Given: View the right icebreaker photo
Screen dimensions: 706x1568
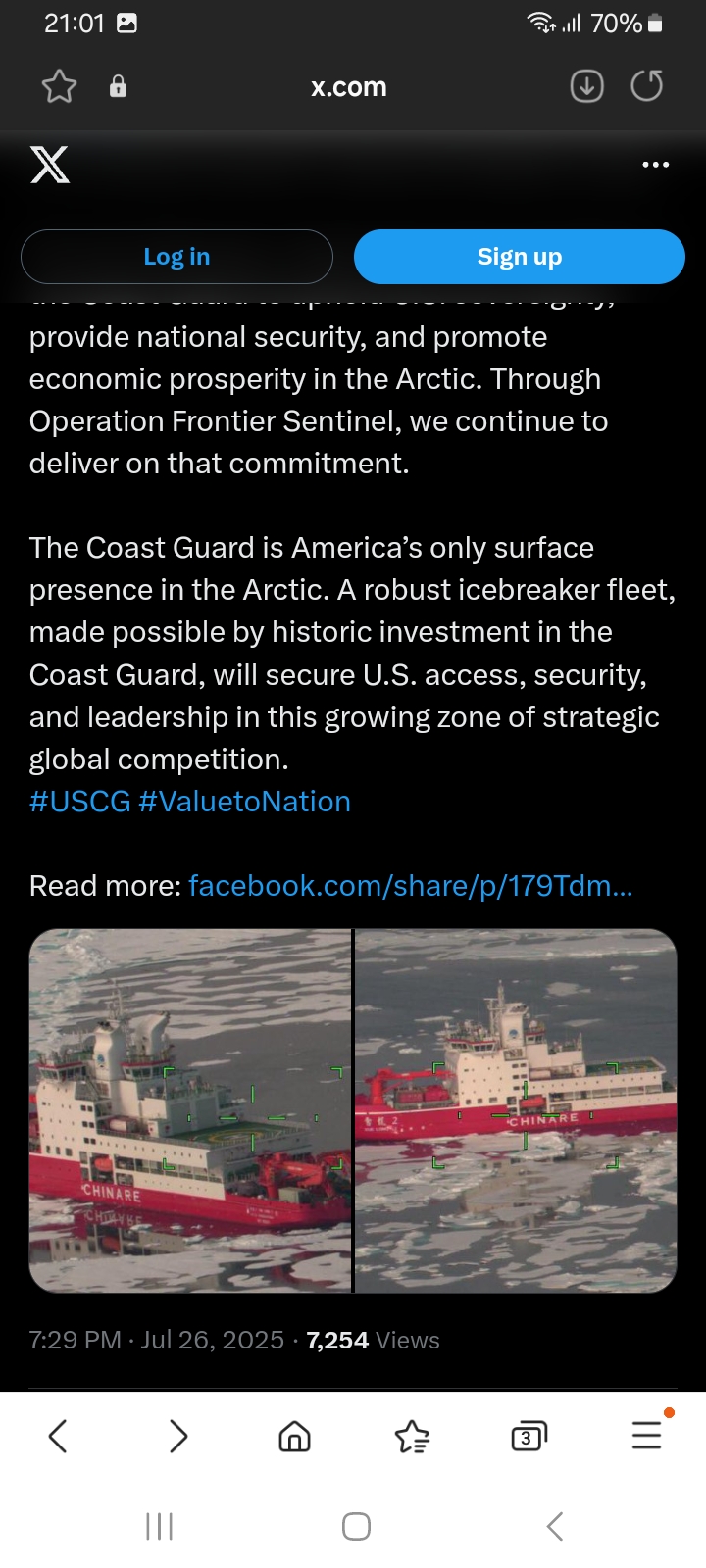Looking at the screenshot, I should (x=516, y=1110).
